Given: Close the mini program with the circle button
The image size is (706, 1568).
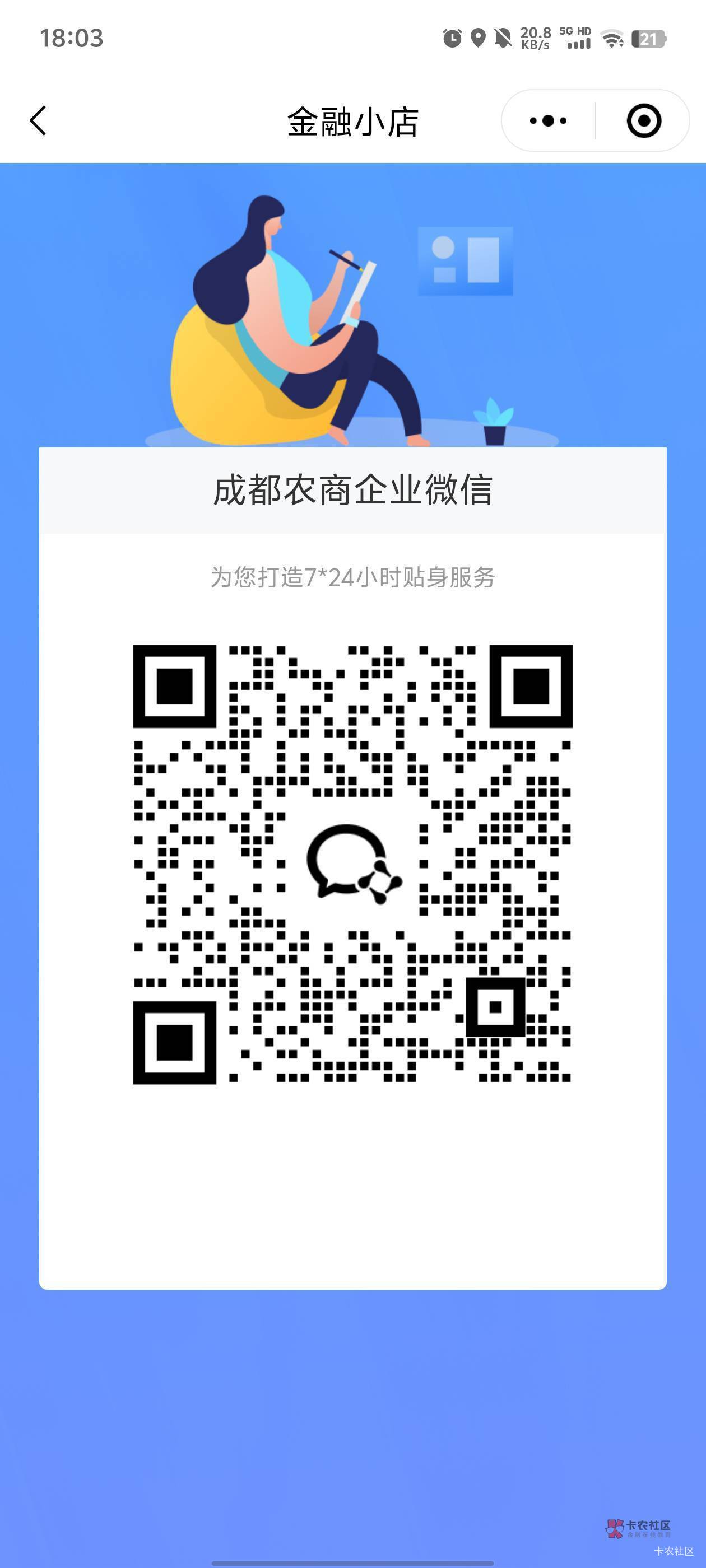Looking at the screenshot, I should click(643, 120).
